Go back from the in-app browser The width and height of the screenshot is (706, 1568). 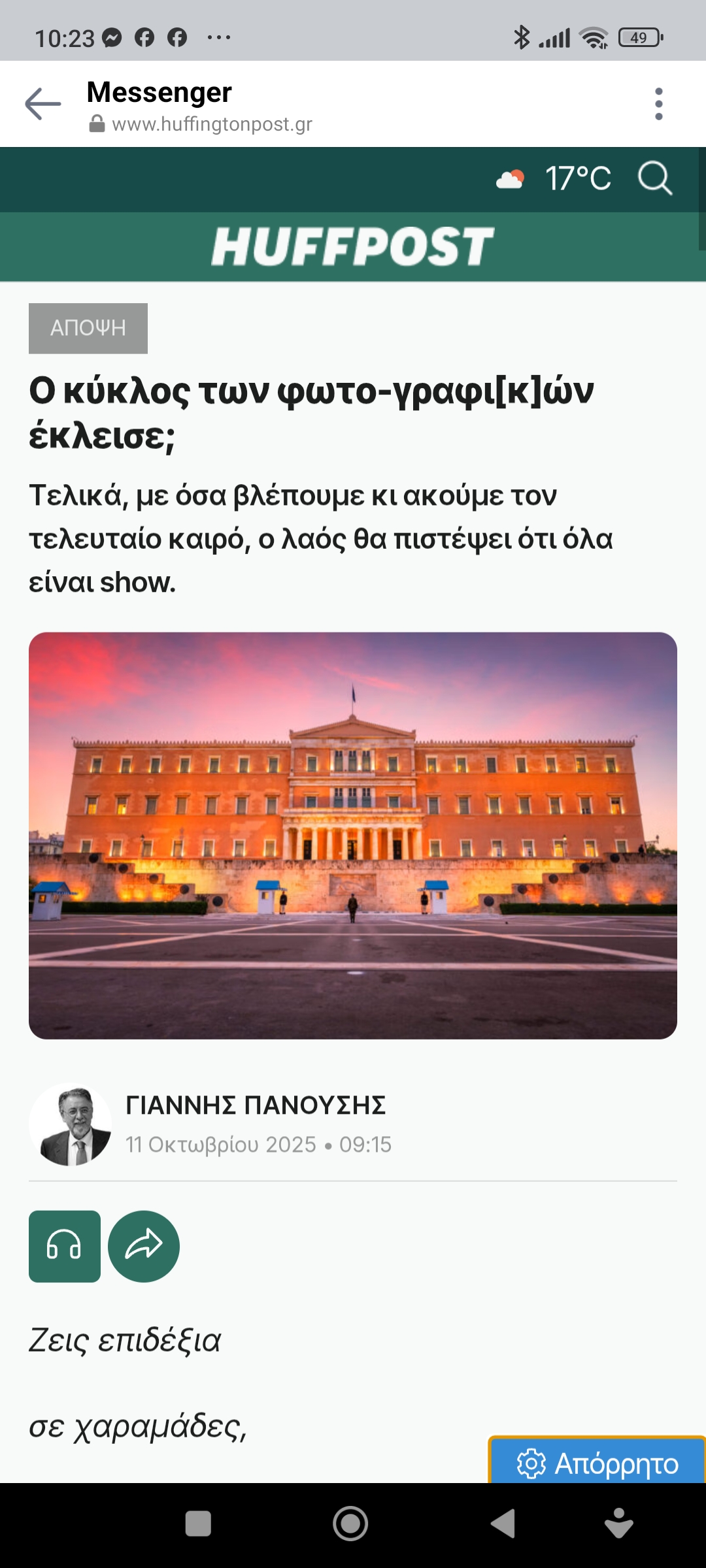43,104
